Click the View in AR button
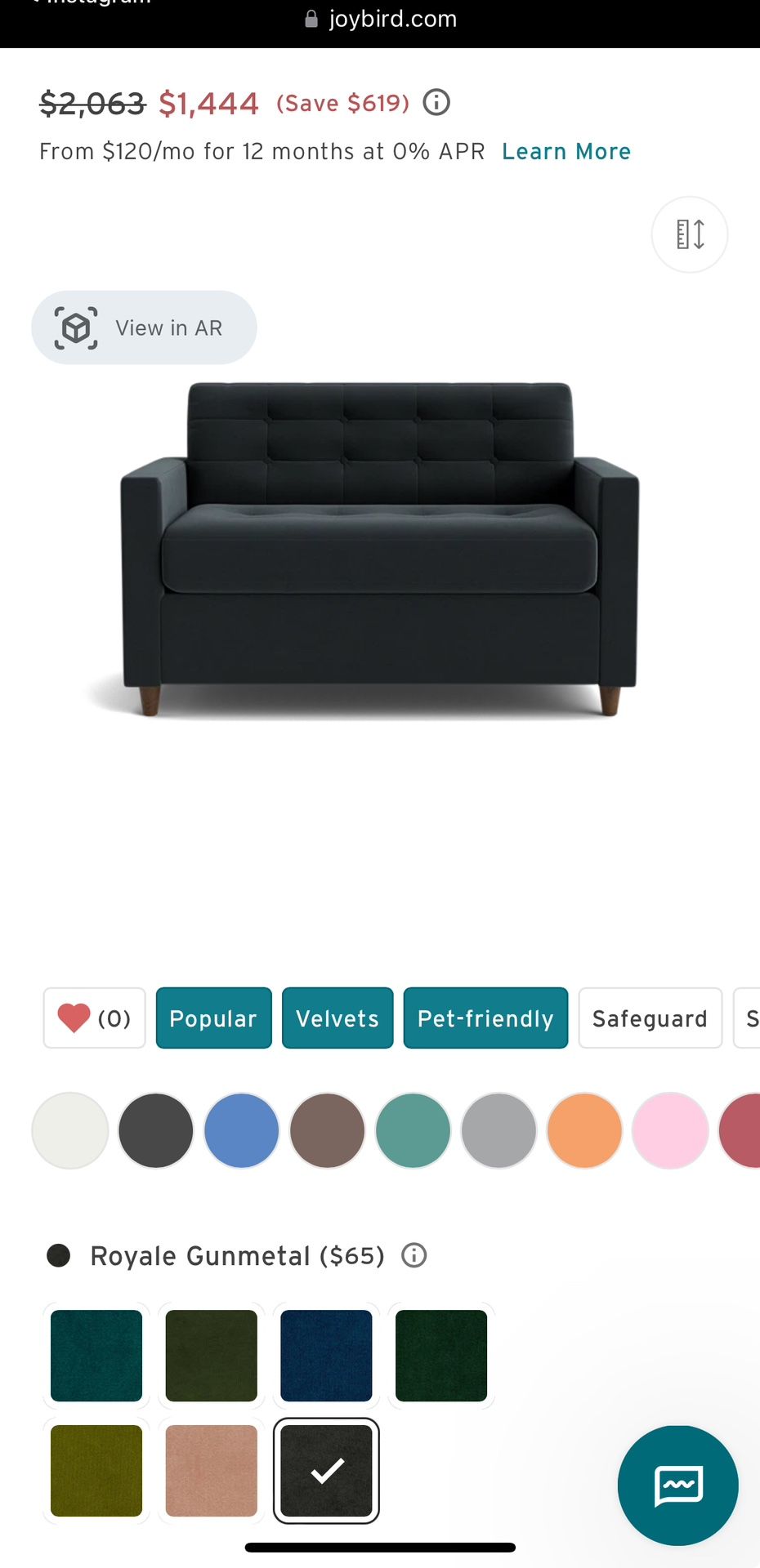This screenshot has height=1568, width=760. (x=143, y=327)
